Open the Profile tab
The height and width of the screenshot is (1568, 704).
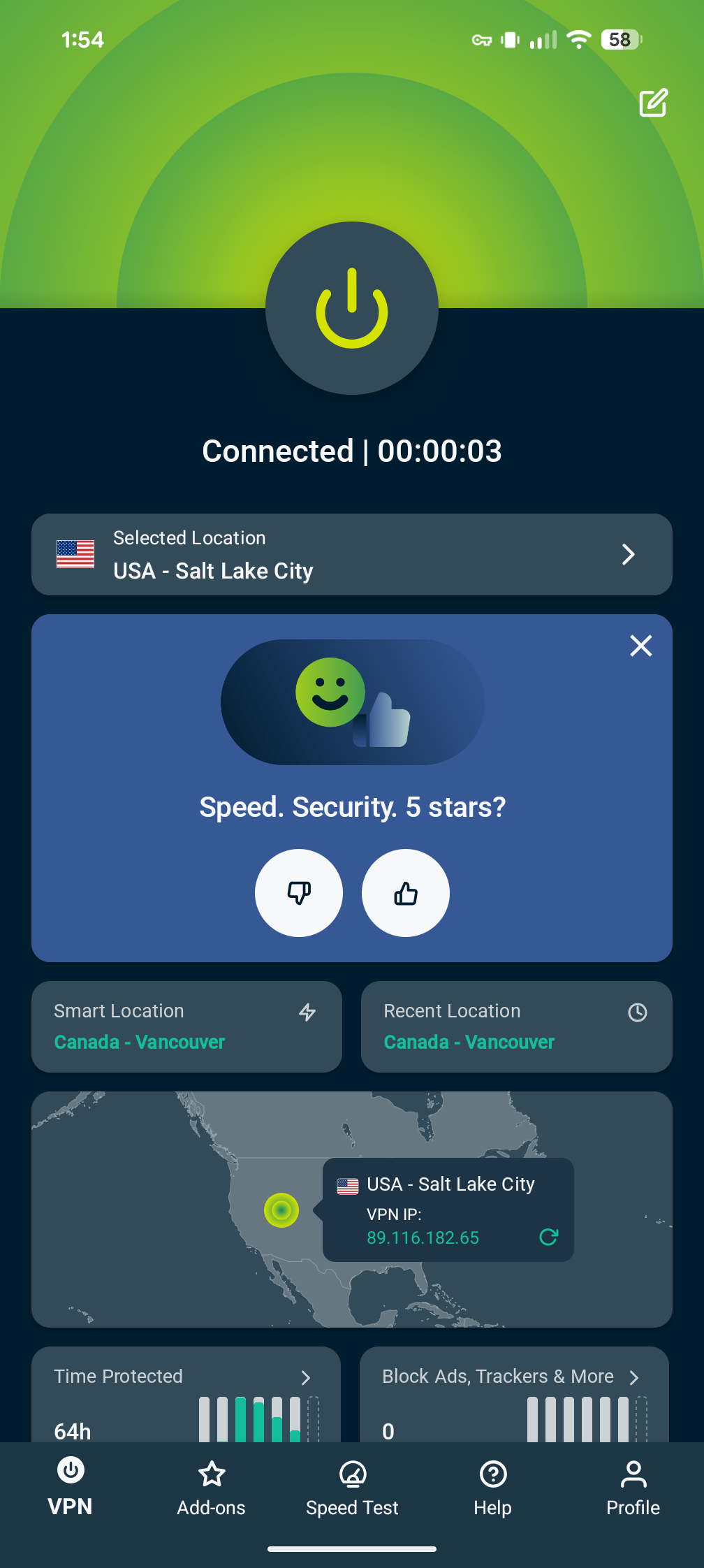click(x=633, y=1488)
